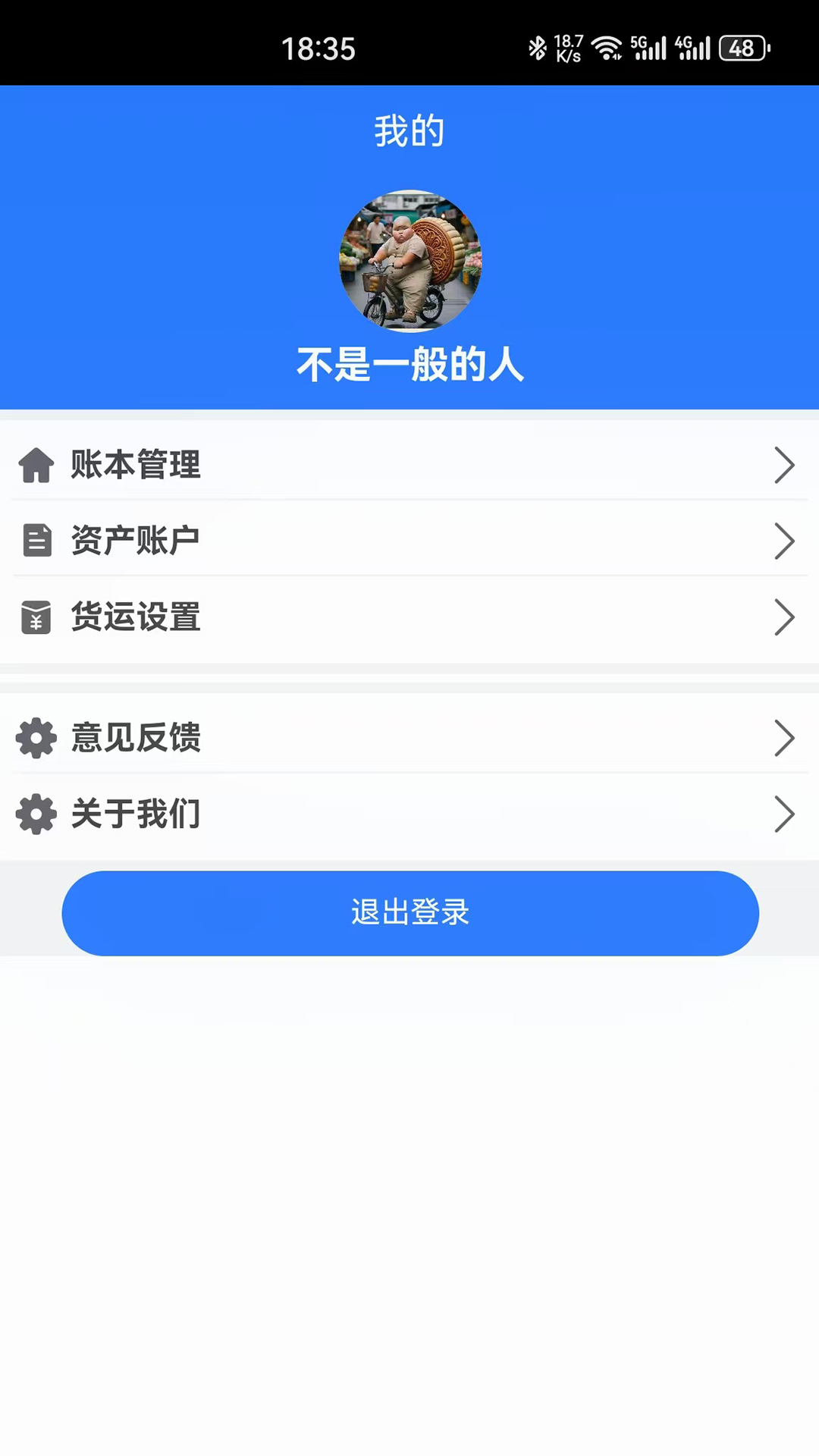Click the money envelope icon for 货运设置

36,617
